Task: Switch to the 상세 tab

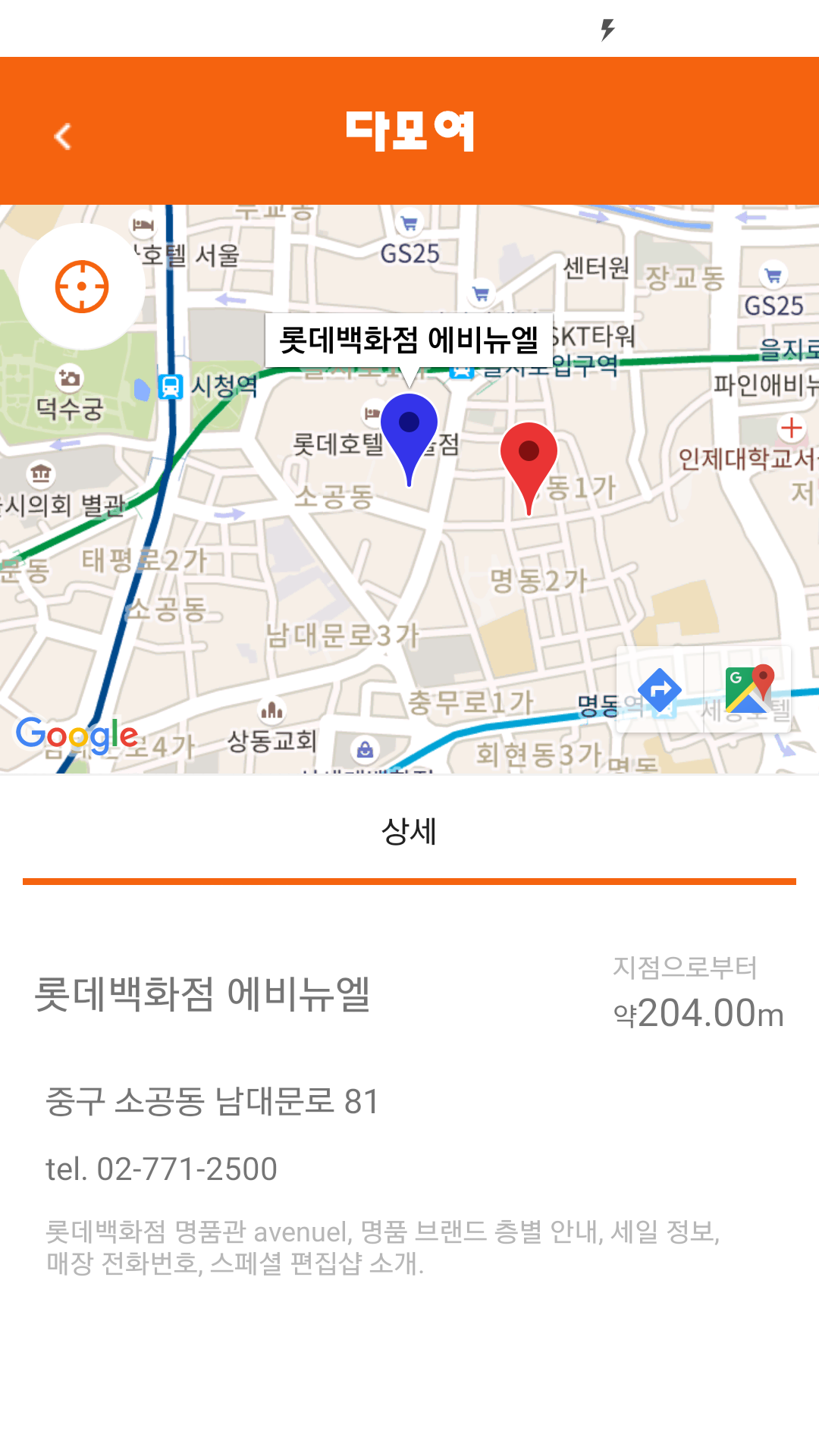Action: [x=409, y=832]
